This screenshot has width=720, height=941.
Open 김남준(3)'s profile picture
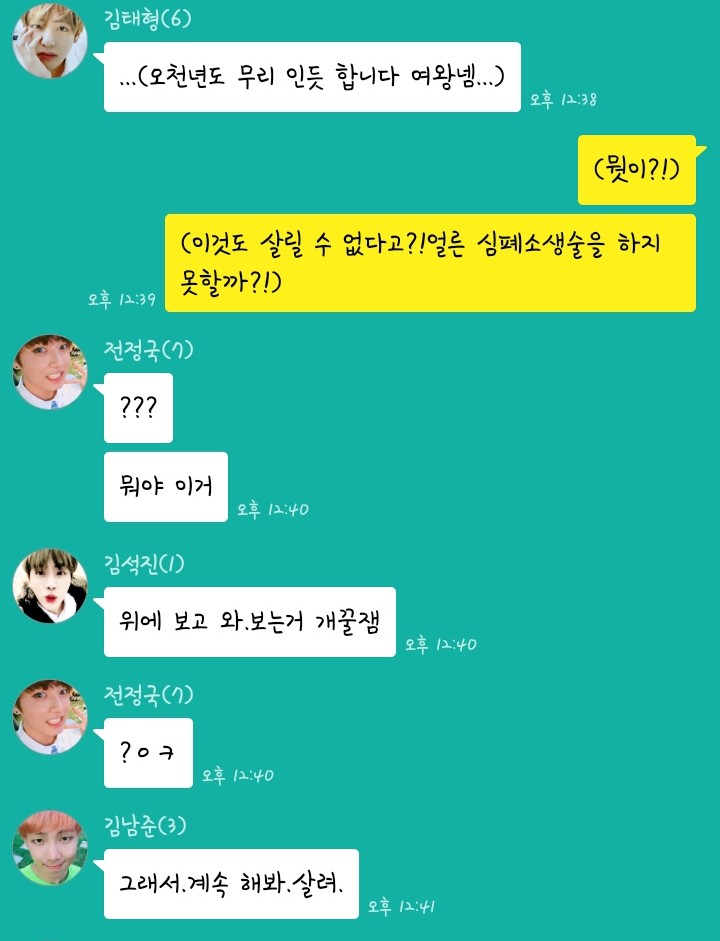pos(49,848)
